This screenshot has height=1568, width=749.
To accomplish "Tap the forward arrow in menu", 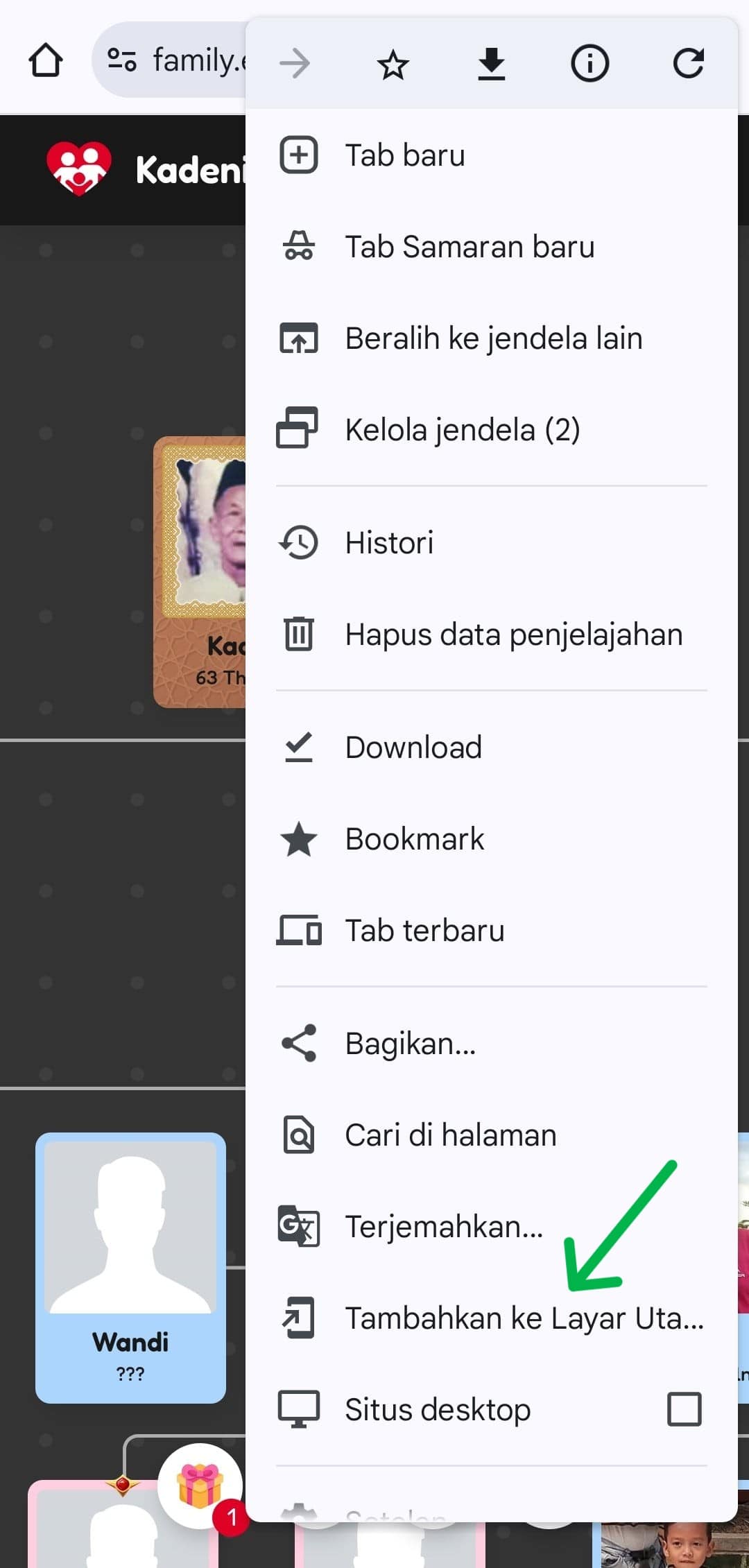I will [x=295, y=64].
